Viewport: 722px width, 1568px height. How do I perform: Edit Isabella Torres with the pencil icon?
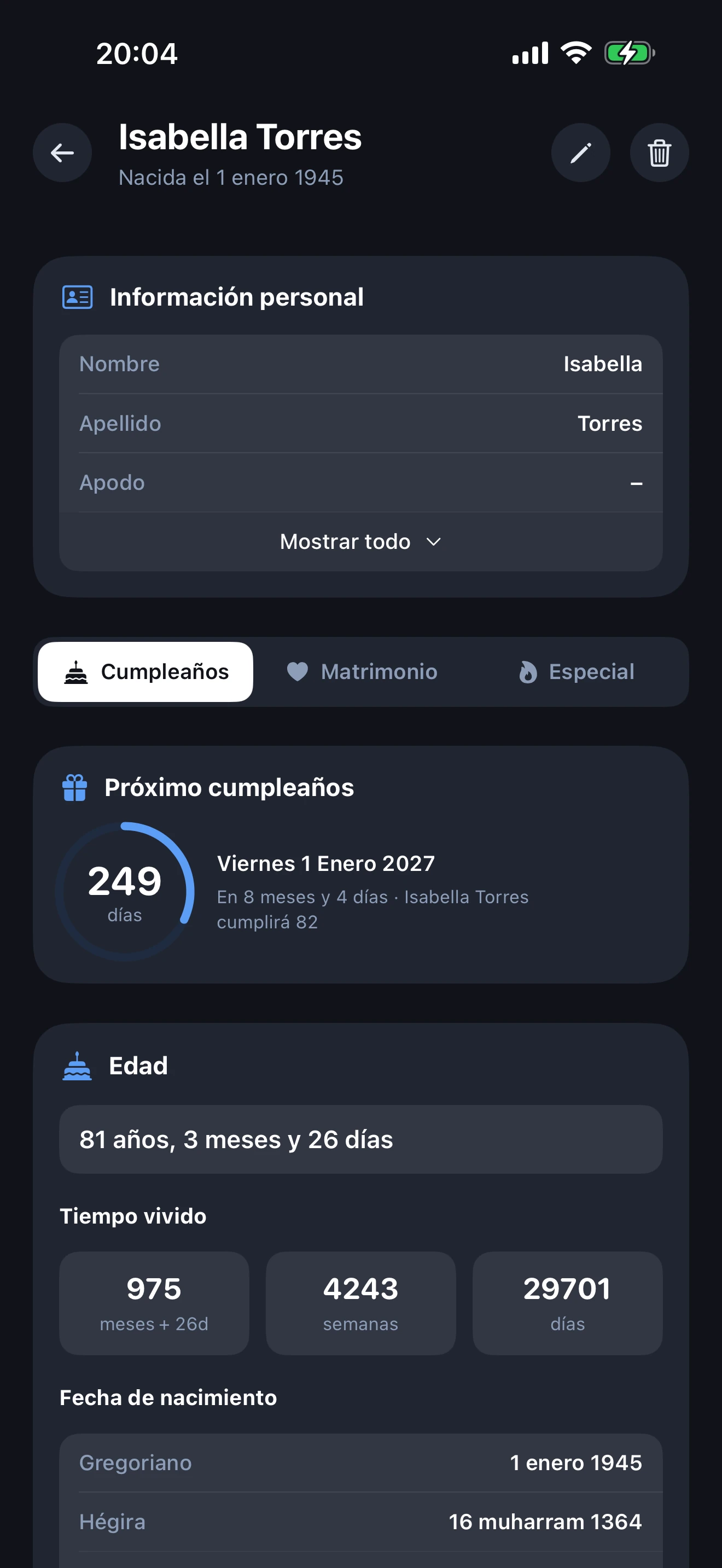coord(580,153)
